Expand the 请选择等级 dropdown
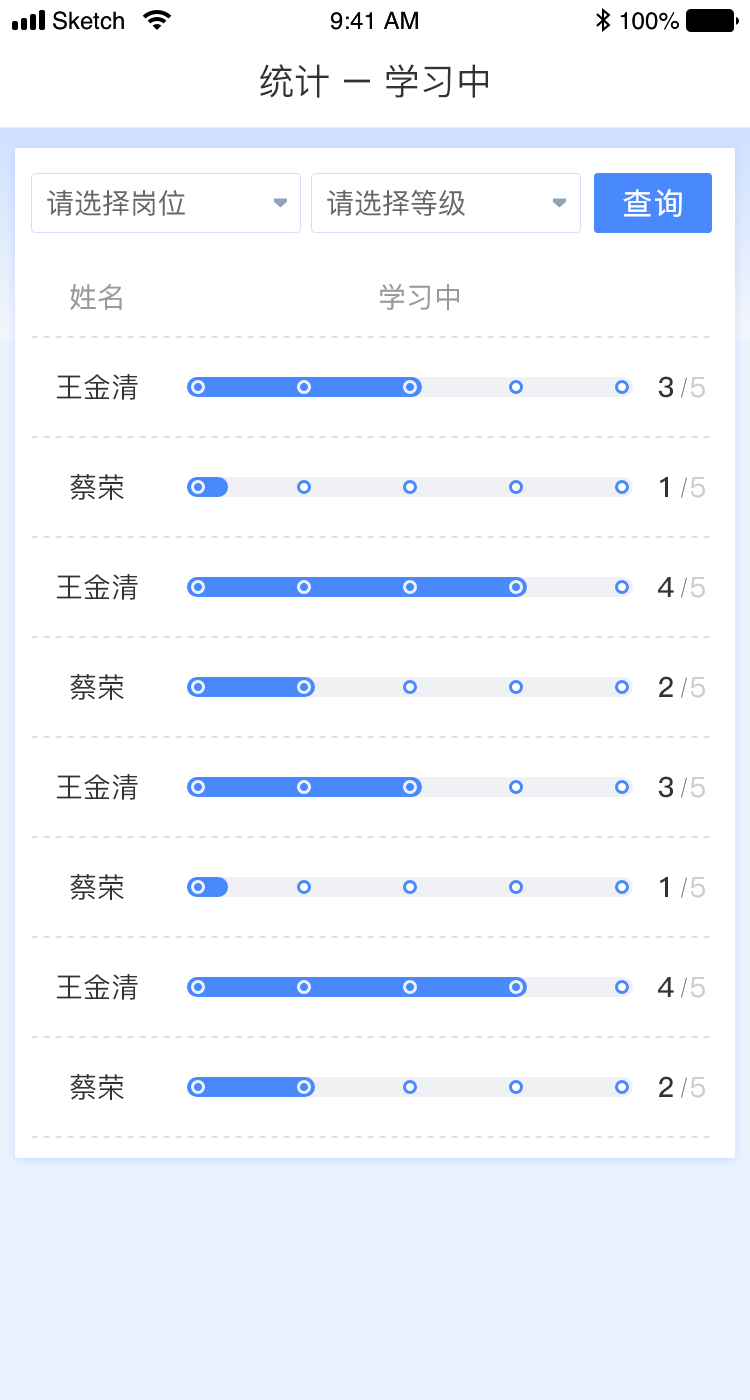 tap(446, 203)
